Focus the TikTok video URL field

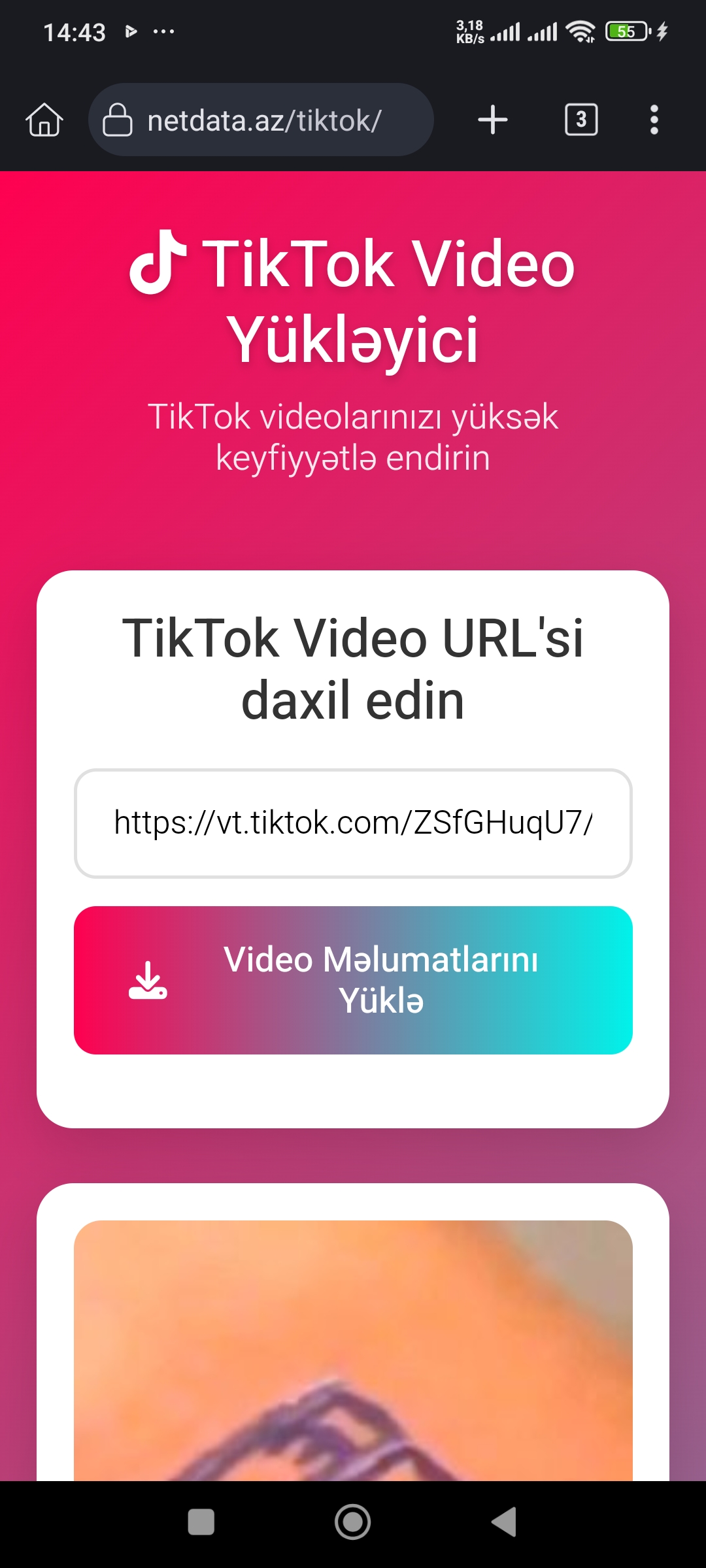coord(353,823)
